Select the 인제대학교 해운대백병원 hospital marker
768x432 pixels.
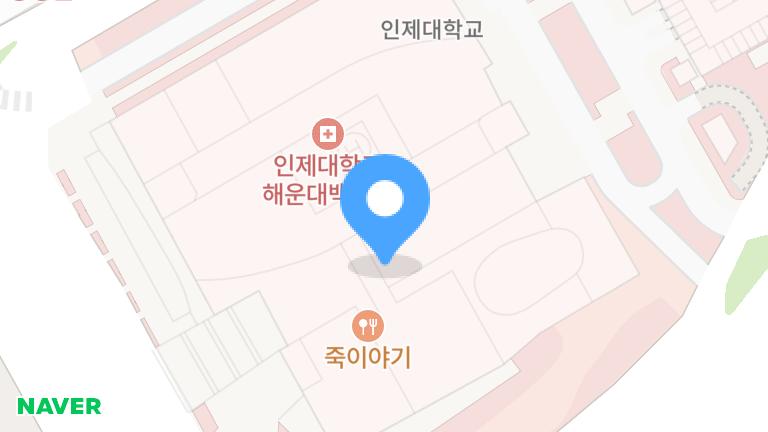tap(327, 133)
